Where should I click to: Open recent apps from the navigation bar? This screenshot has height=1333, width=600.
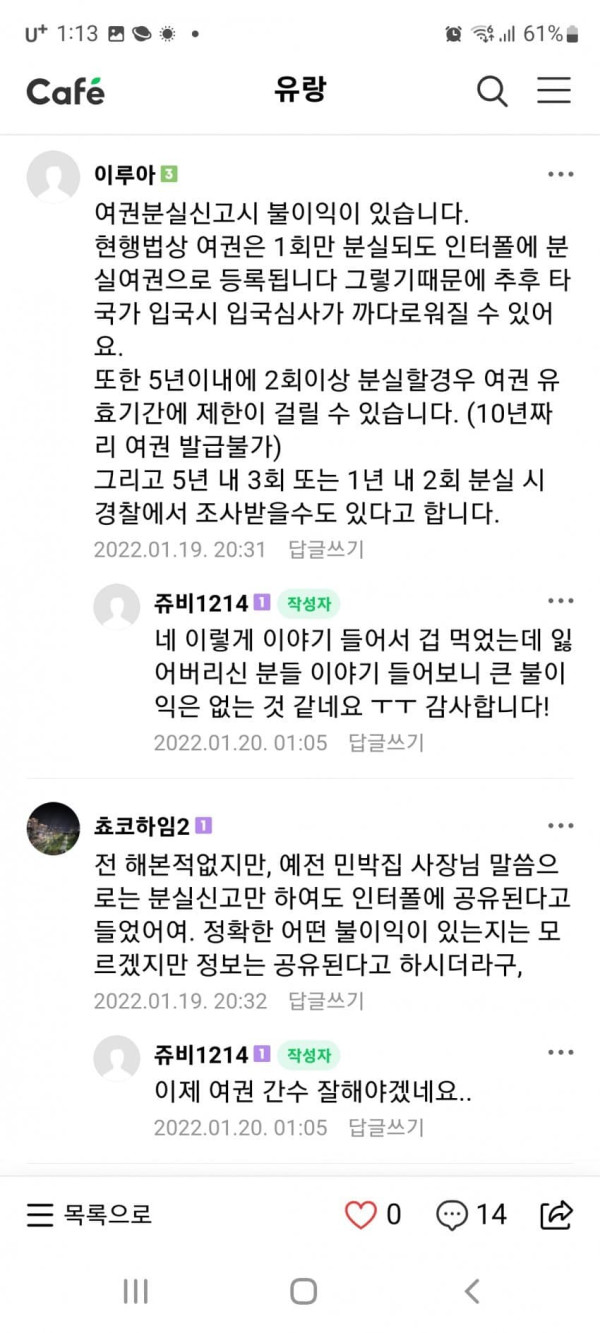[x=135, y=1291]
